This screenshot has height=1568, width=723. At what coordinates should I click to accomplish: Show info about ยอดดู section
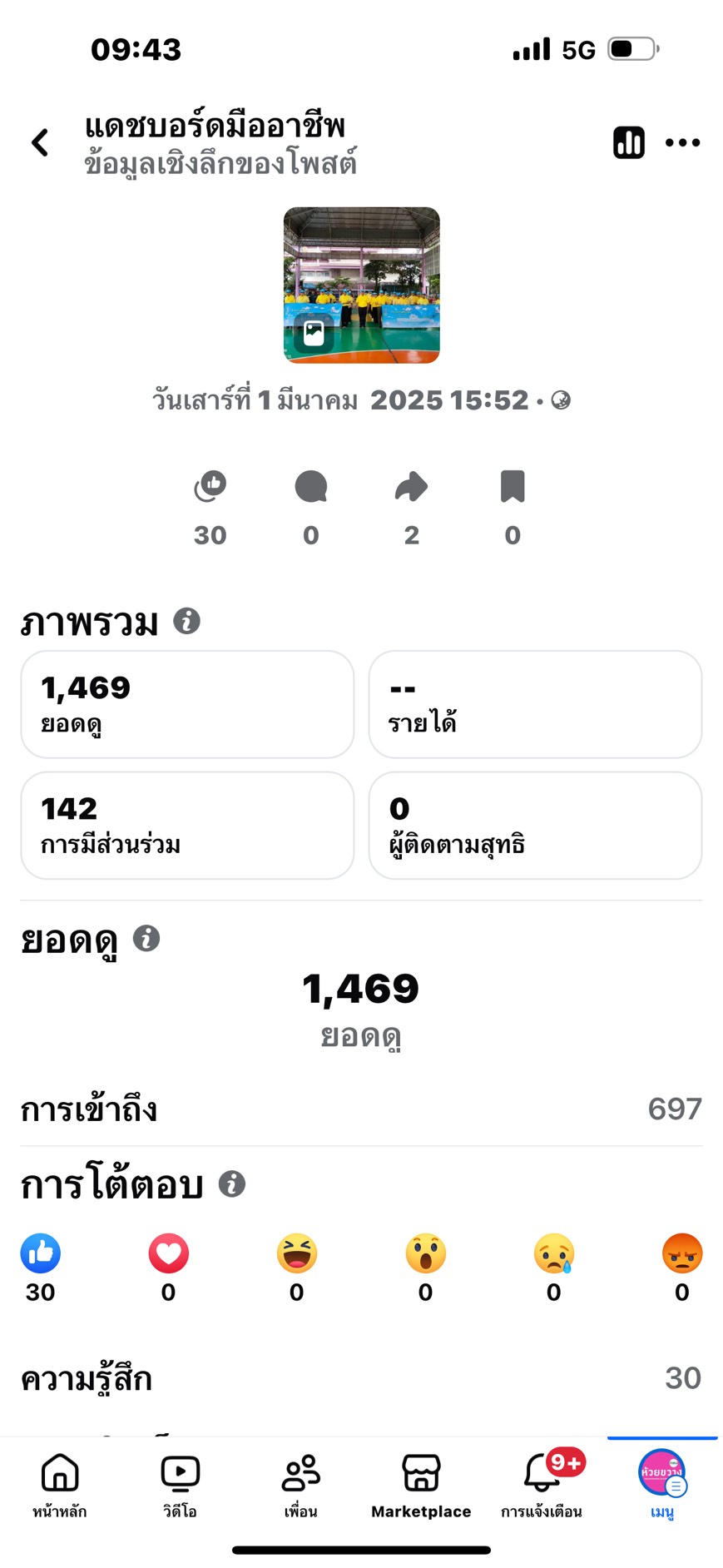[146, 938]
